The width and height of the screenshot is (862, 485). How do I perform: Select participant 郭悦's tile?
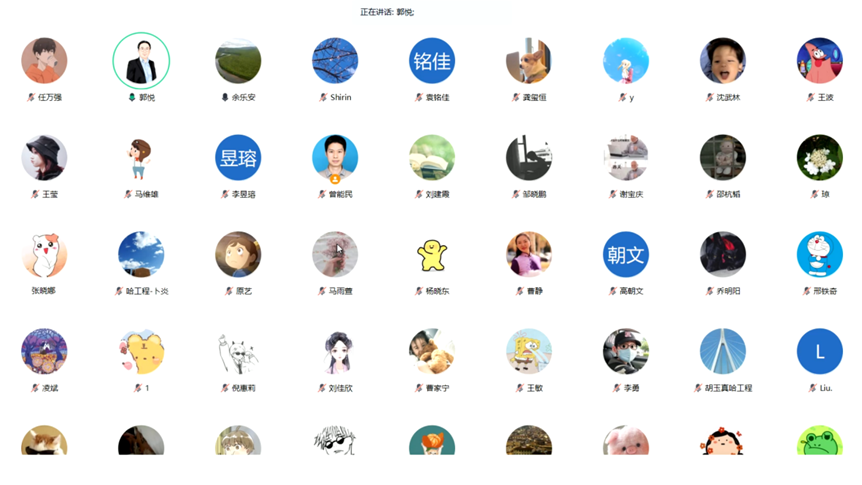(x=141, y=61)
